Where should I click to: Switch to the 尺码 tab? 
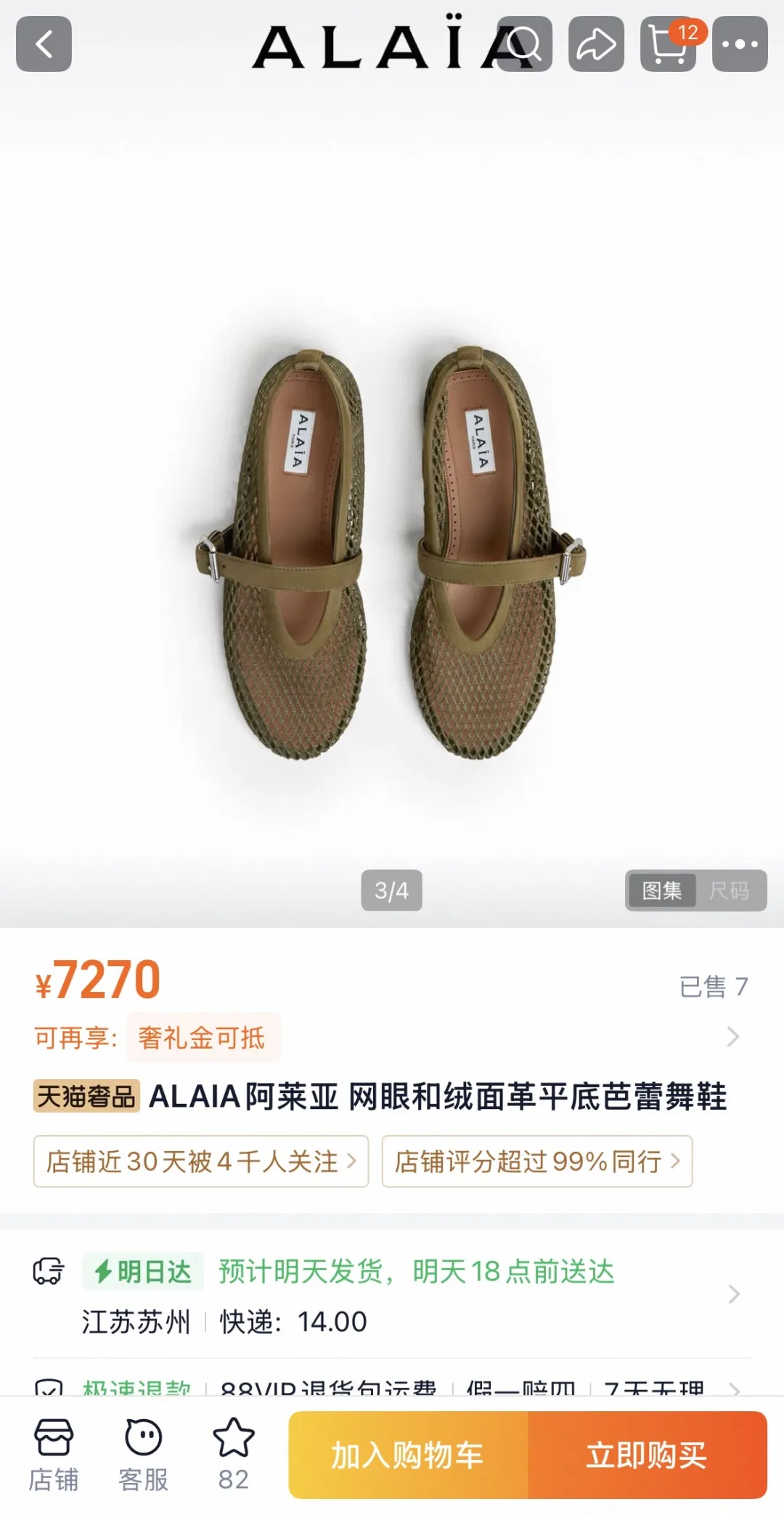729,890
